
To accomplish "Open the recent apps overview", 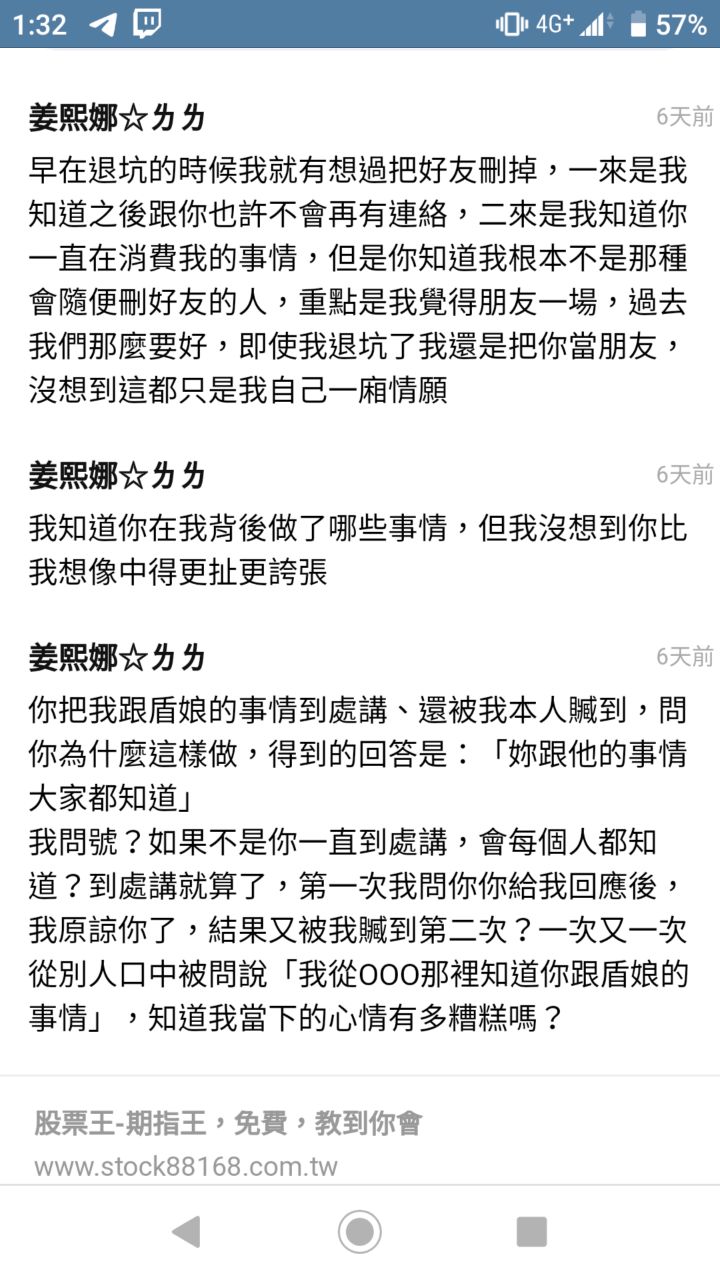I will pyautogui.click(x=531, y=1232).
